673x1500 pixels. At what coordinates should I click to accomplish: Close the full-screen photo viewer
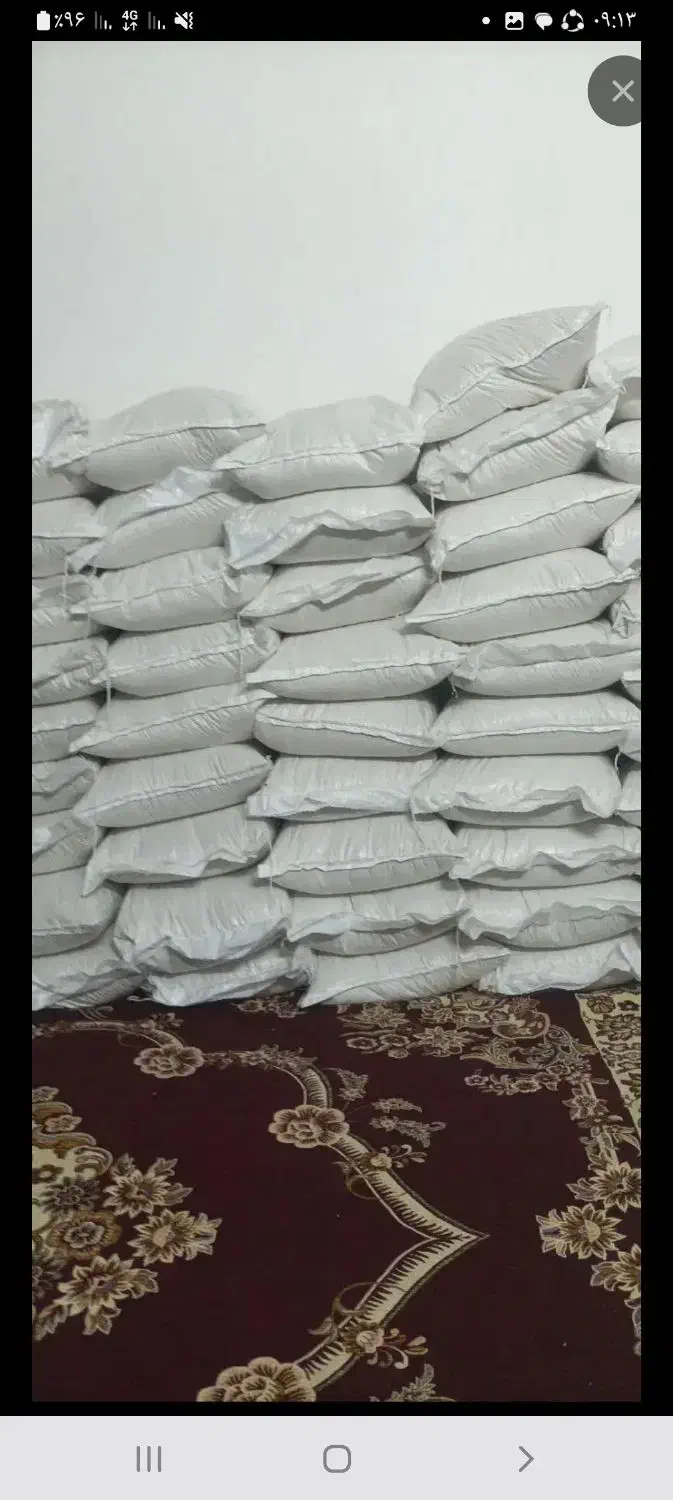pyautogui.click(x=621, y=92)
